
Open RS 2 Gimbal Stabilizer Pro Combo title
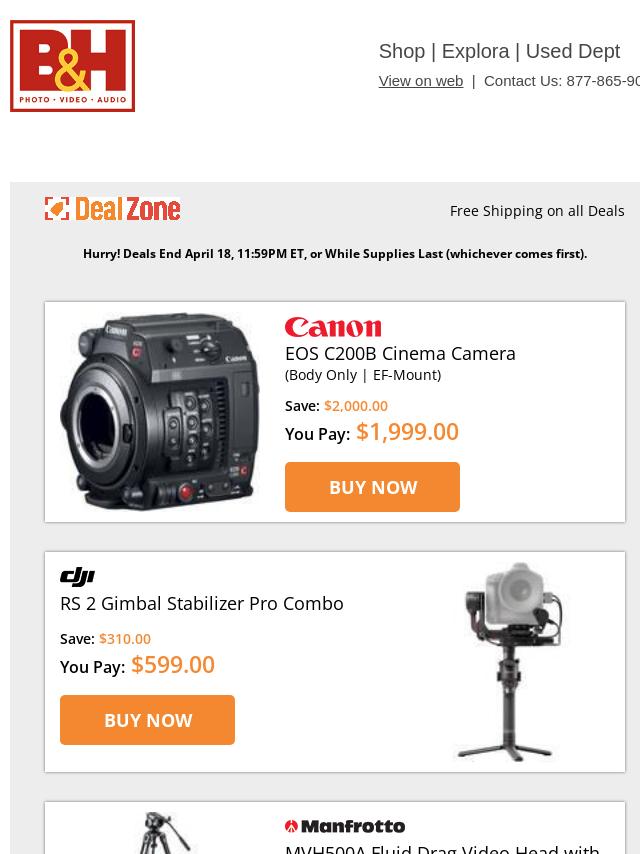202,603
